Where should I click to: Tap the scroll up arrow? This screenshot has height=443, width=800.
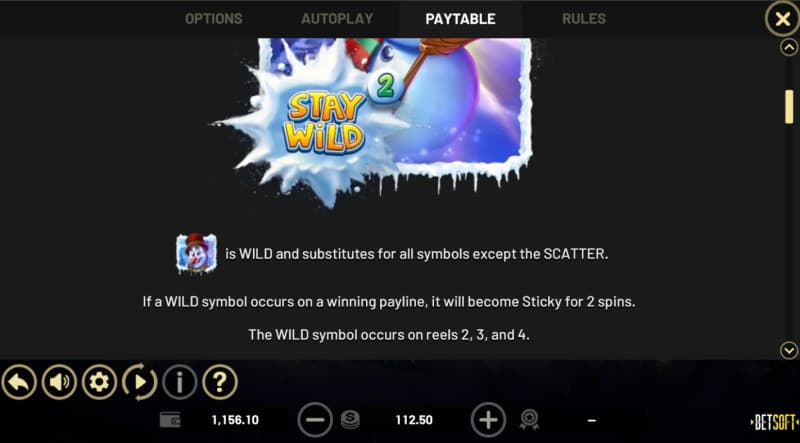point(788,47)
